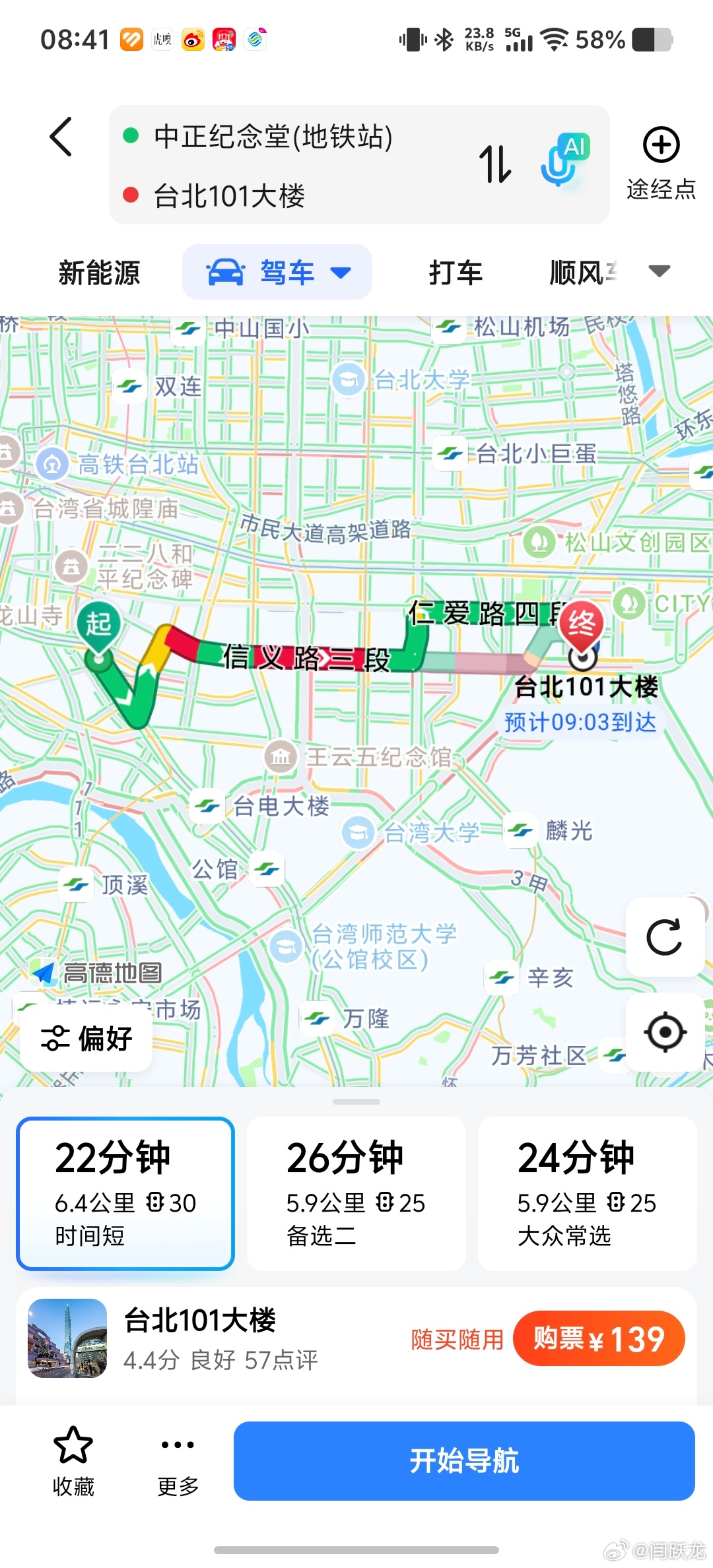
Task: Select the 新能源 tab
Action: pos(99,272)
